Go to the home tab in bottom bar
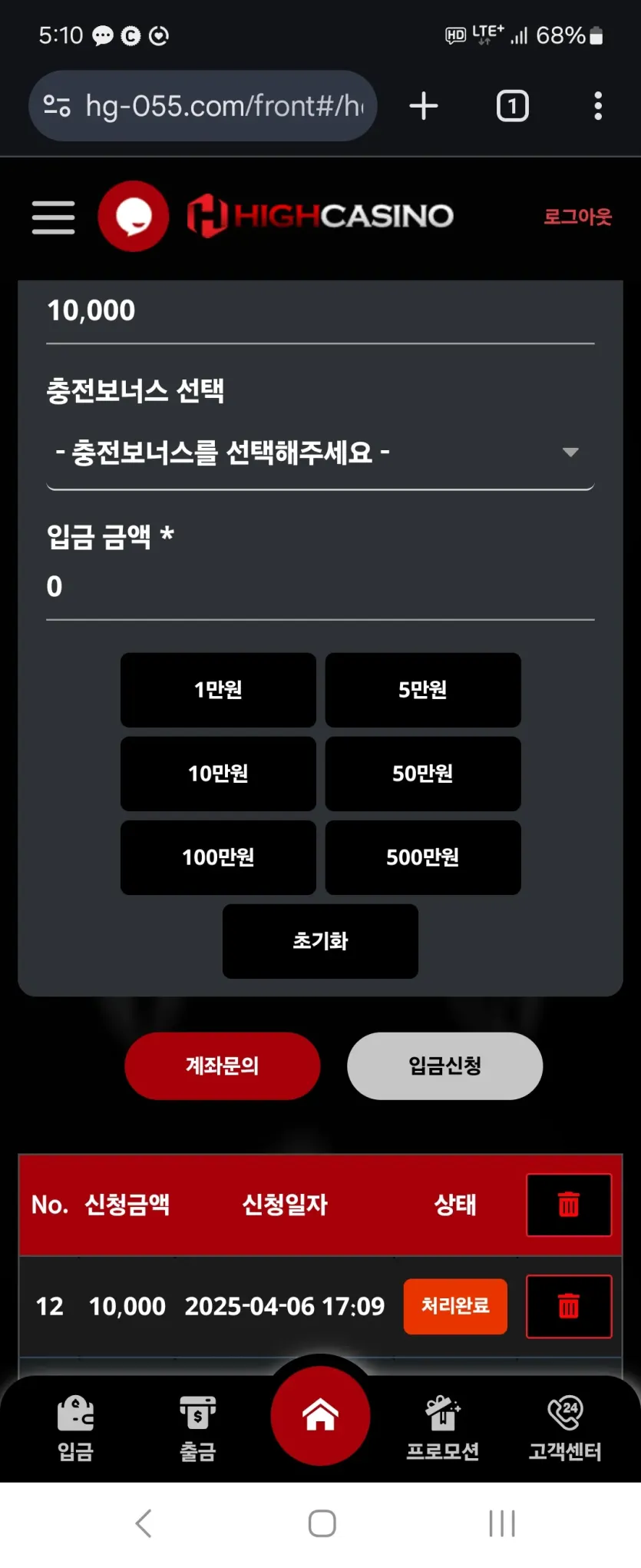The height and width of the screenshot is (1568, 641). click(320, 1415)
